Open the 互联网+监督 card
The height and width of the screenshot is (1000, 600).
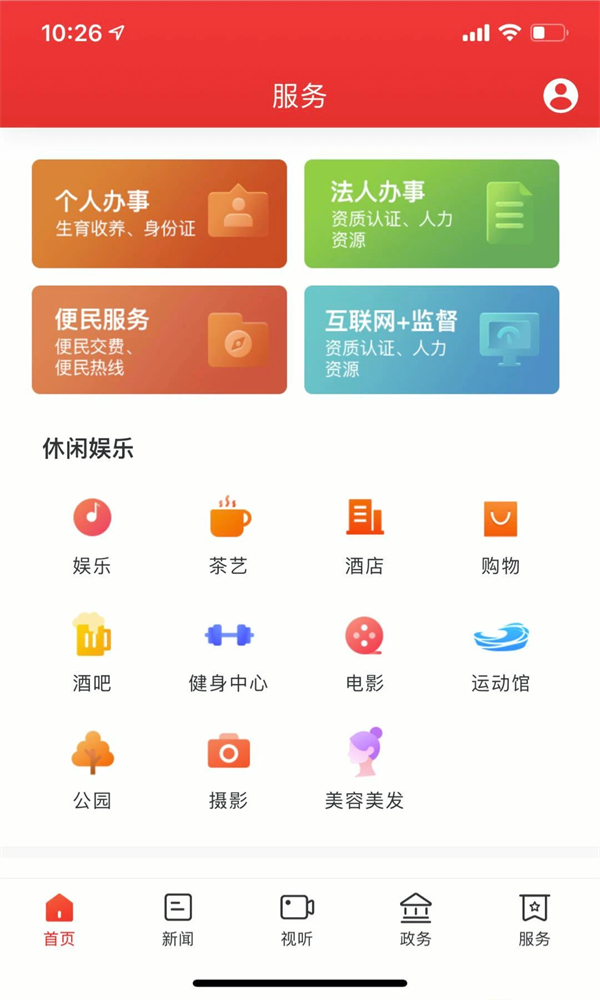tap(431, 340)
